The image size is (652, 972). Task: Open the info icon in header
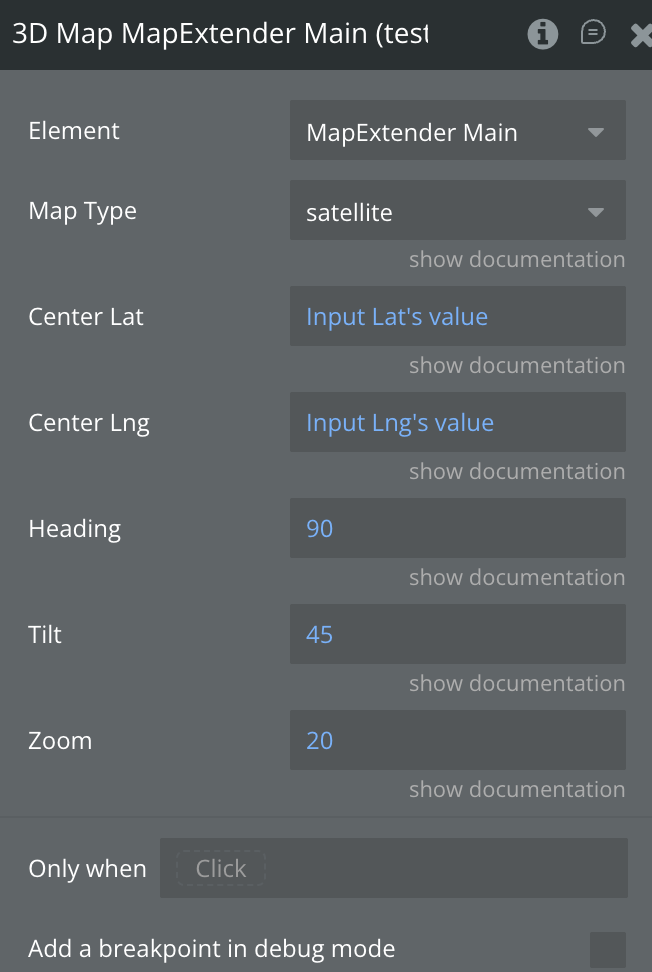(x=542, y=34)
